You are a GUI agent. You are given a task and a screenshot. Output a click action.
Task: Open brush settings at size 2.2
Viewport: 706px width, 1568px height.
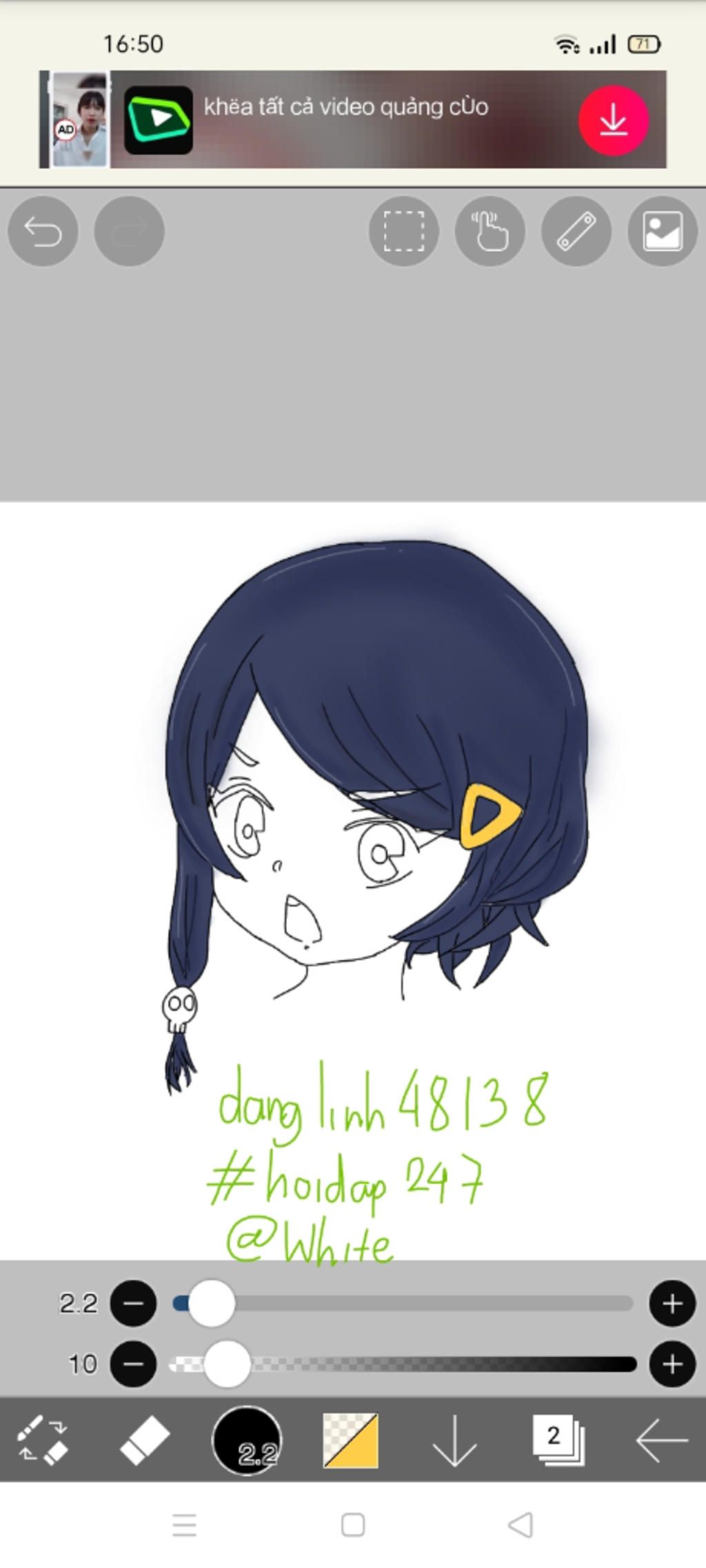(x=247, y=1440)
